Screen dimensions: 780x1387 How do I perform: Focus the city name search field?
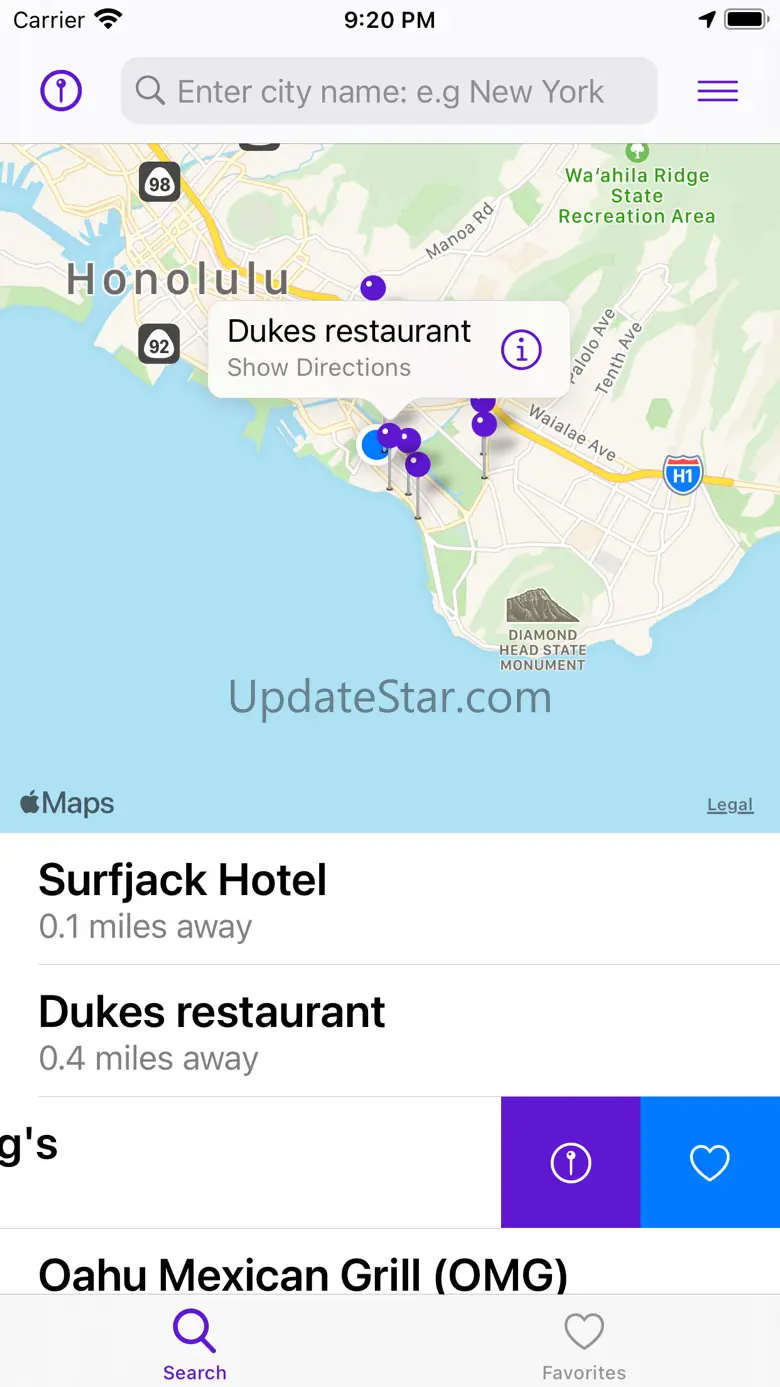tap(390, 91)
